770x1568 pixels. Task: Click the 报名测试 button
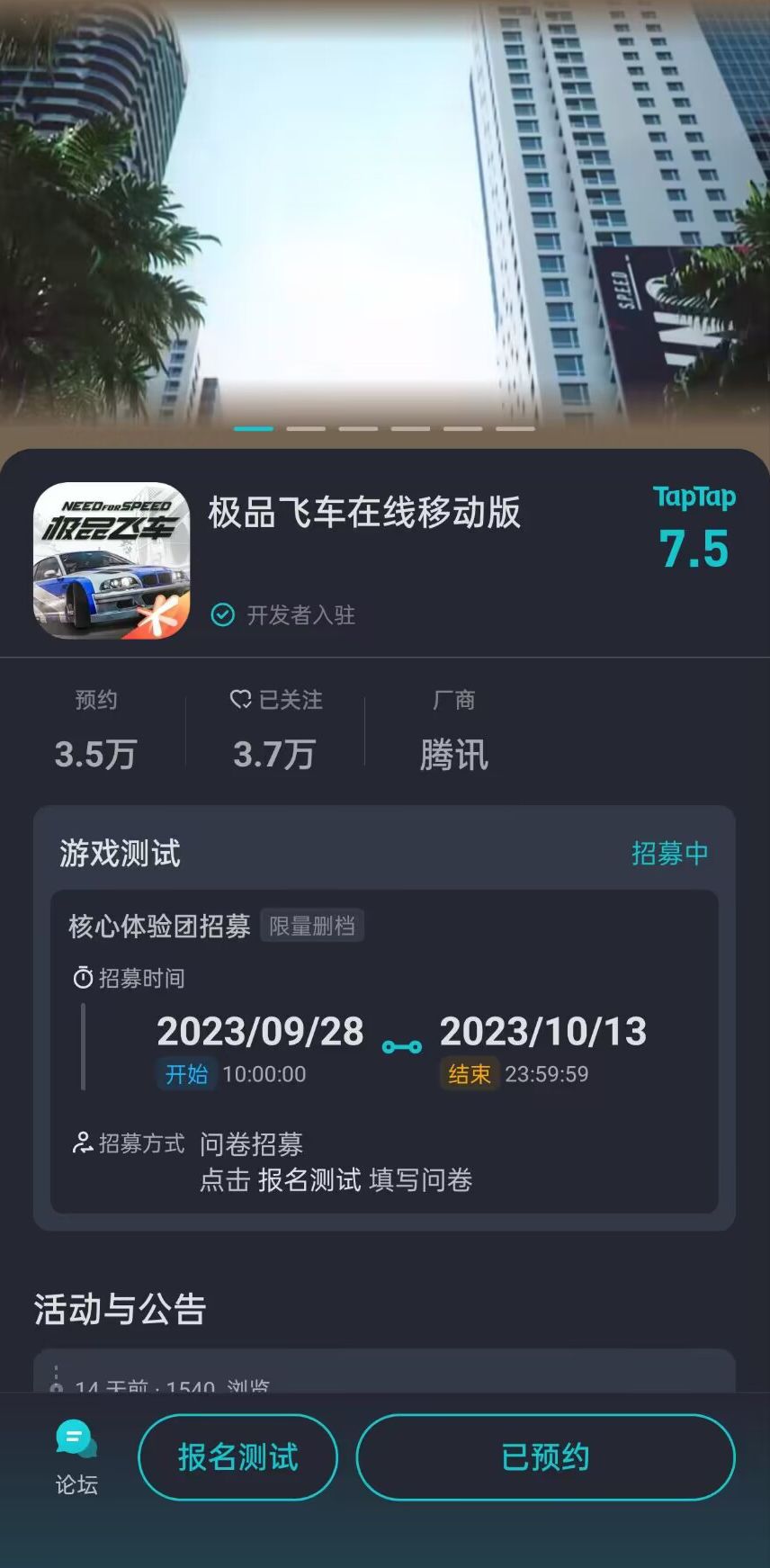coord(237,1456)
